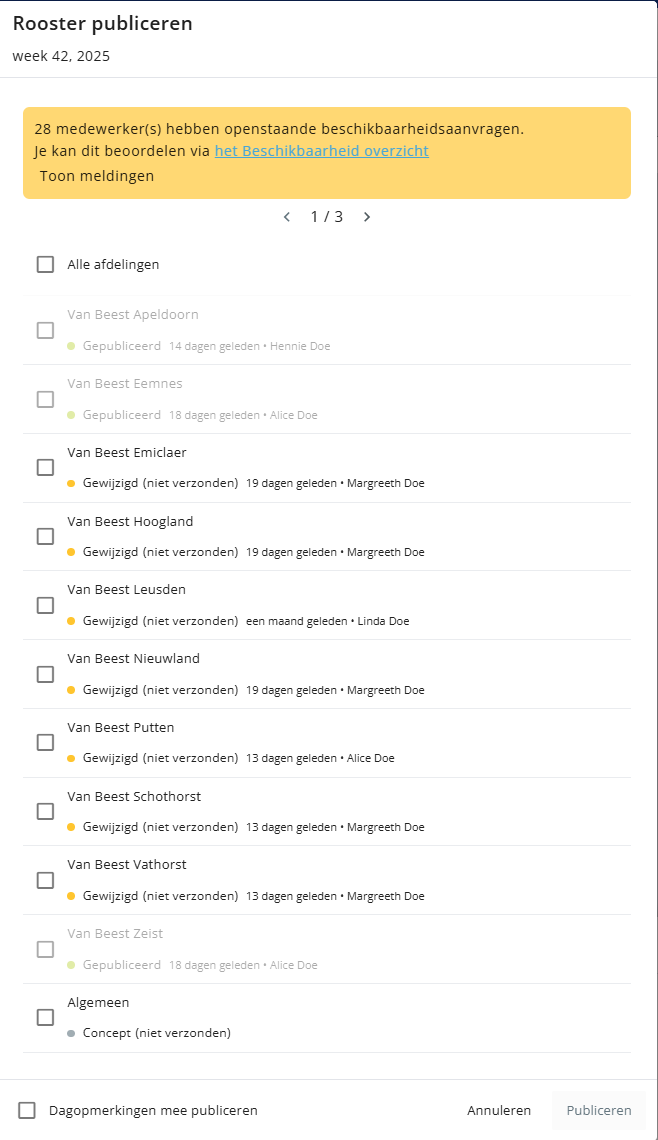Check Alle afdelingen checkbox
This screenshot has width=658, height=1140.
click(x=45, y=264)
